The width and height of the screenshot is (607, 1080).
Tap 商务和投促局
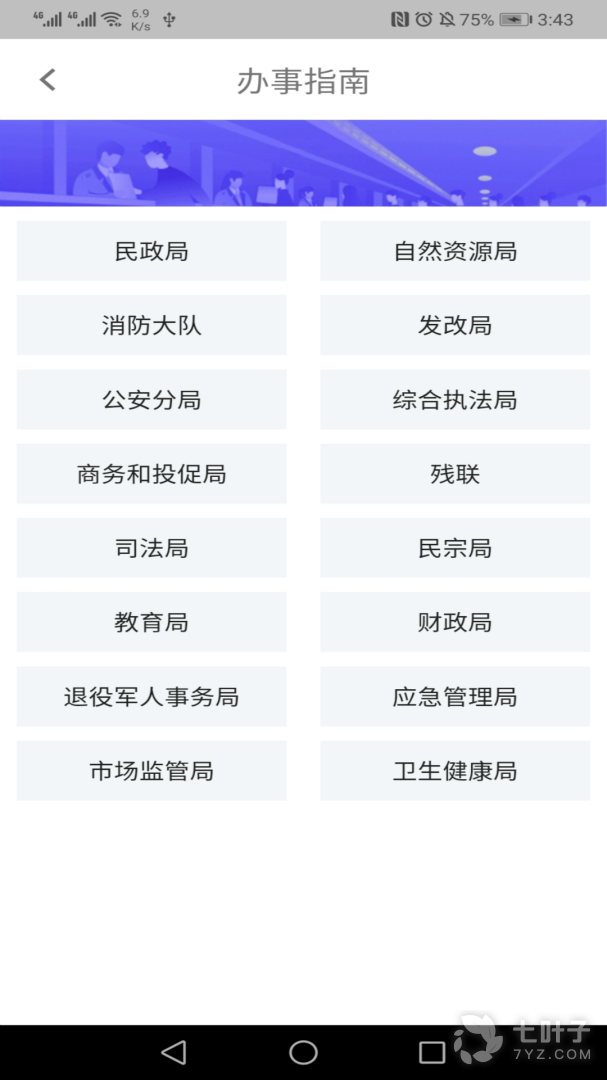(151, 474)
